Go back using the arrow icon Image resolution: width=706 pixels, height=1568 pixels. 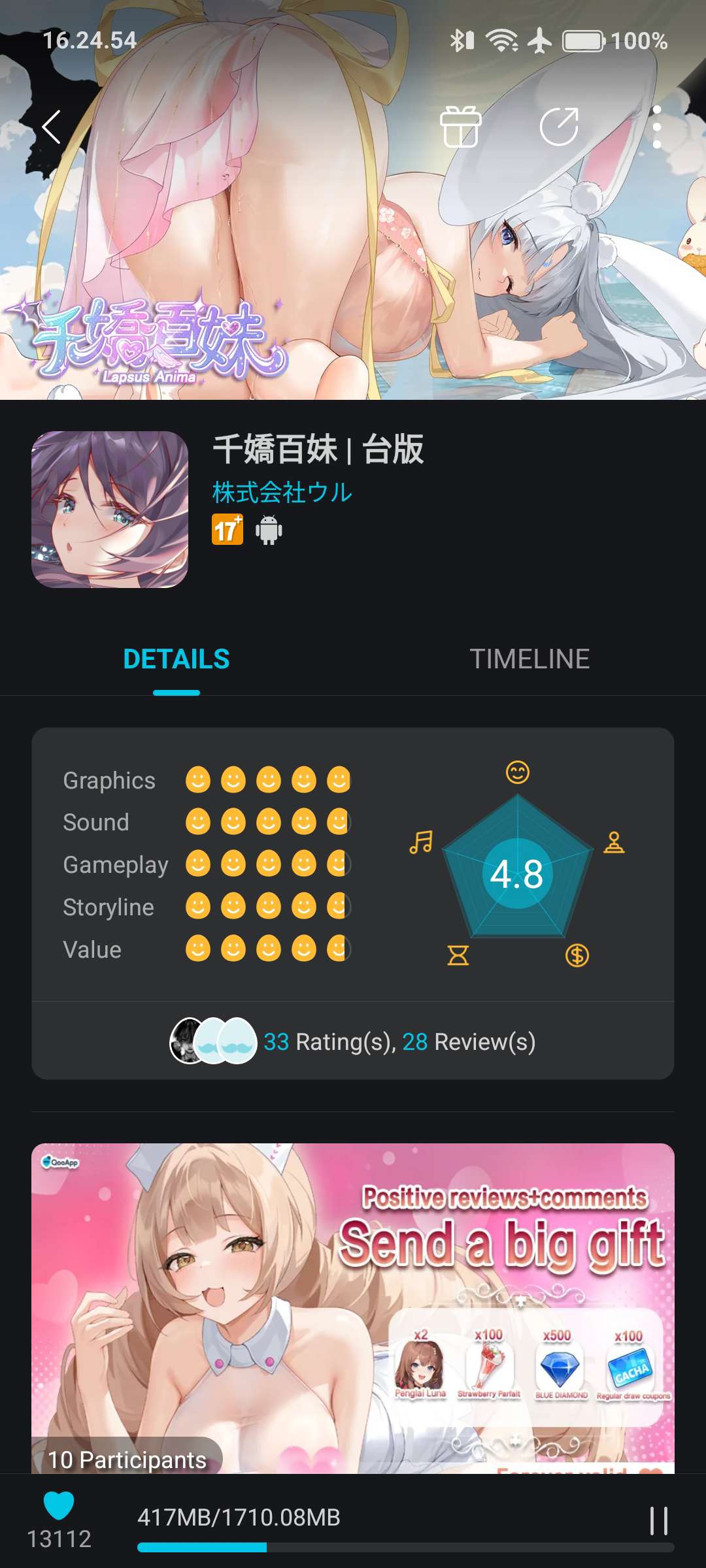click(52, 127)
